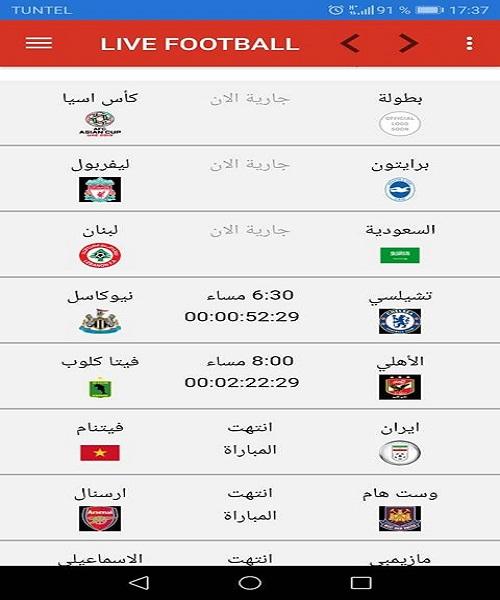Image resolution: width=500 pixels, height=600 pixels.
Task: Open the Ismaily vs Mazembe match row
Action: [250, 554]
